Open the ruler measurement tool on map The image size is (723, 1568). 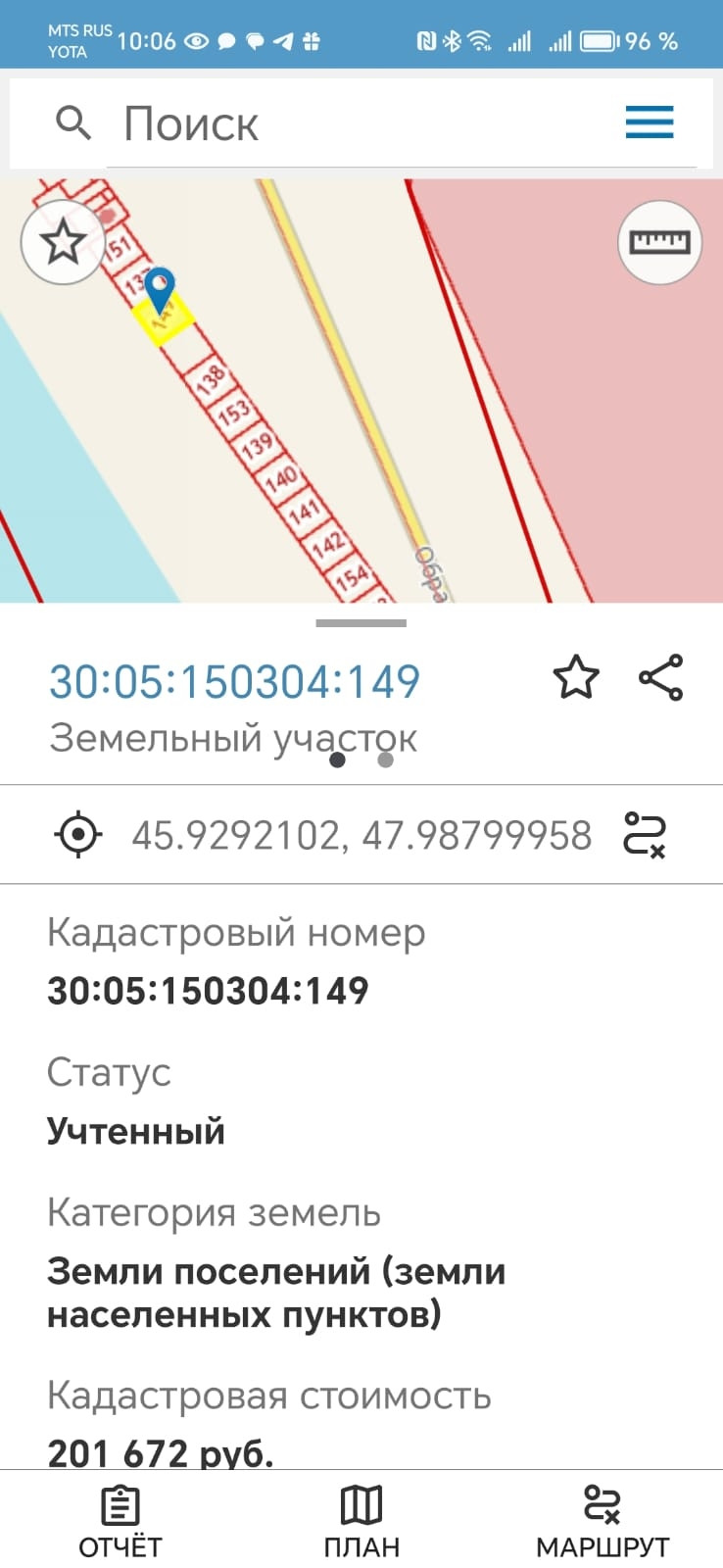659,242
